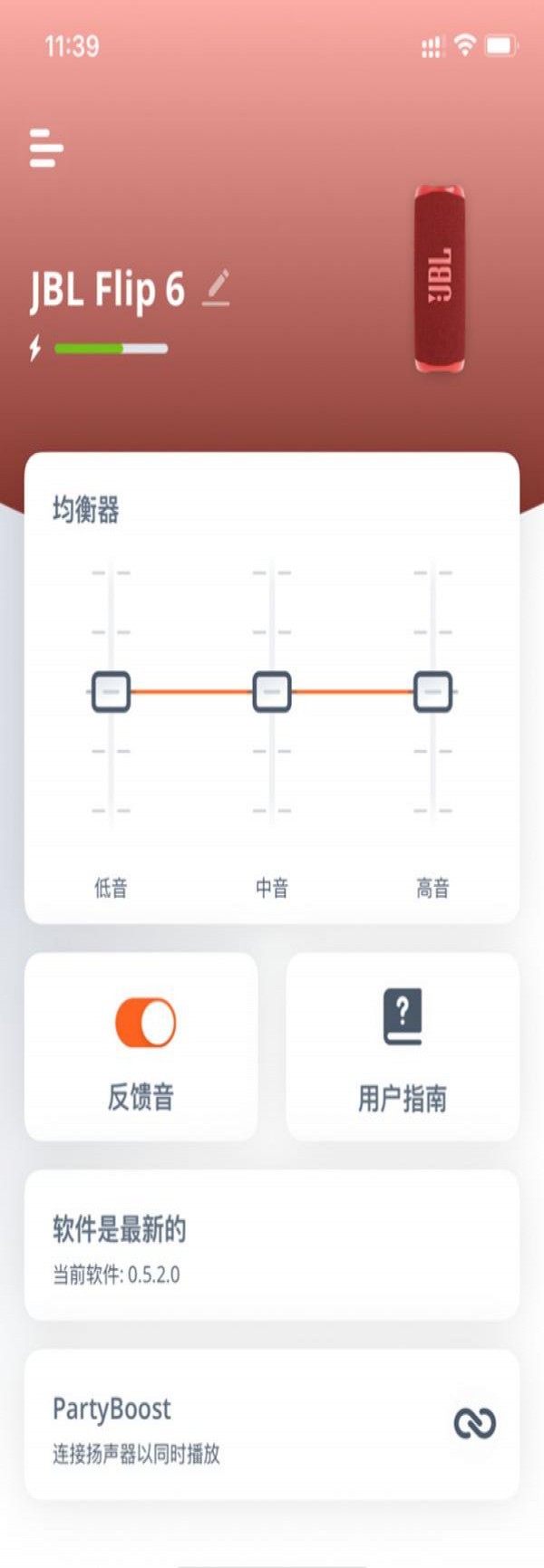Open the 用户指南 user guide
Screen dimensions: 544x1568
403,1047
